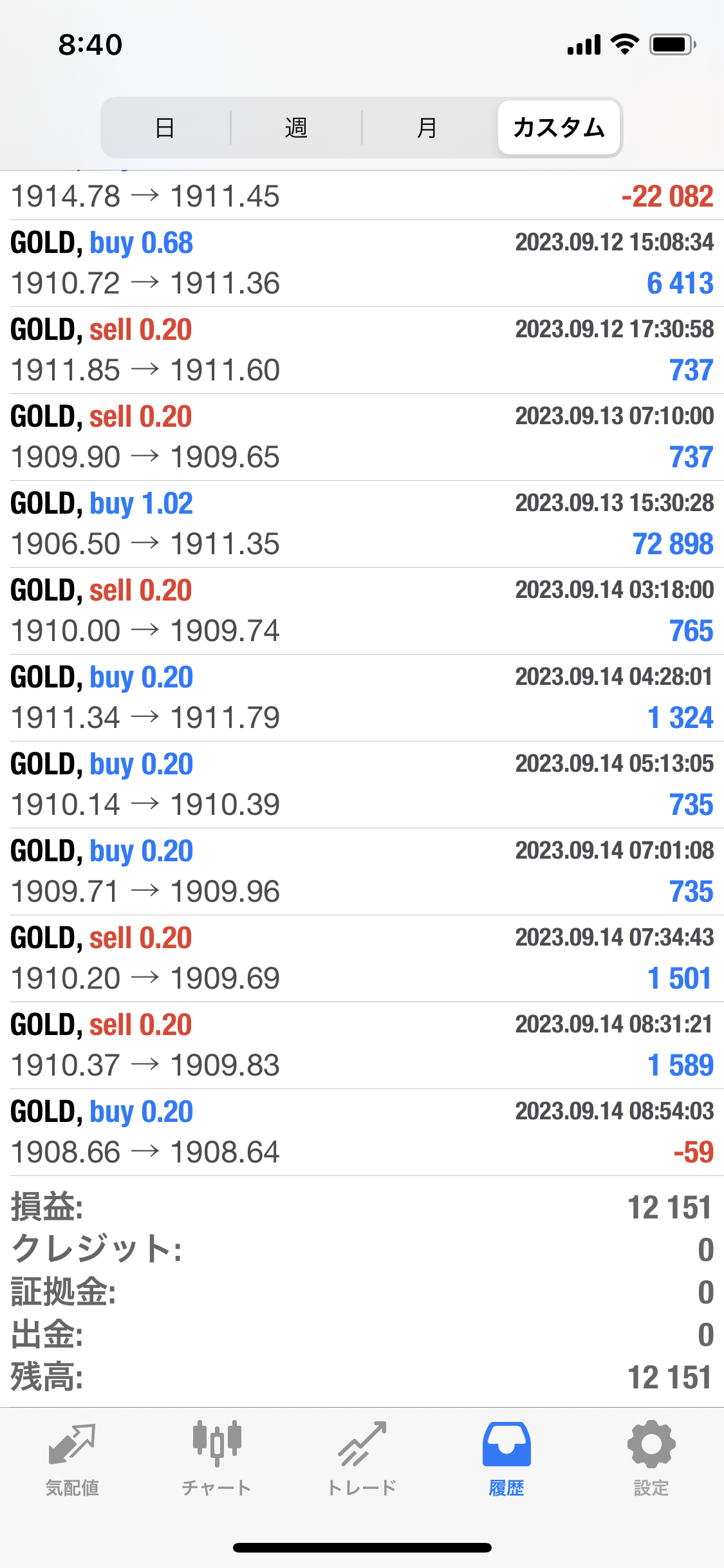724x1568 pixels.
Task: Switch to the 月 period segment
Action: 427,127
